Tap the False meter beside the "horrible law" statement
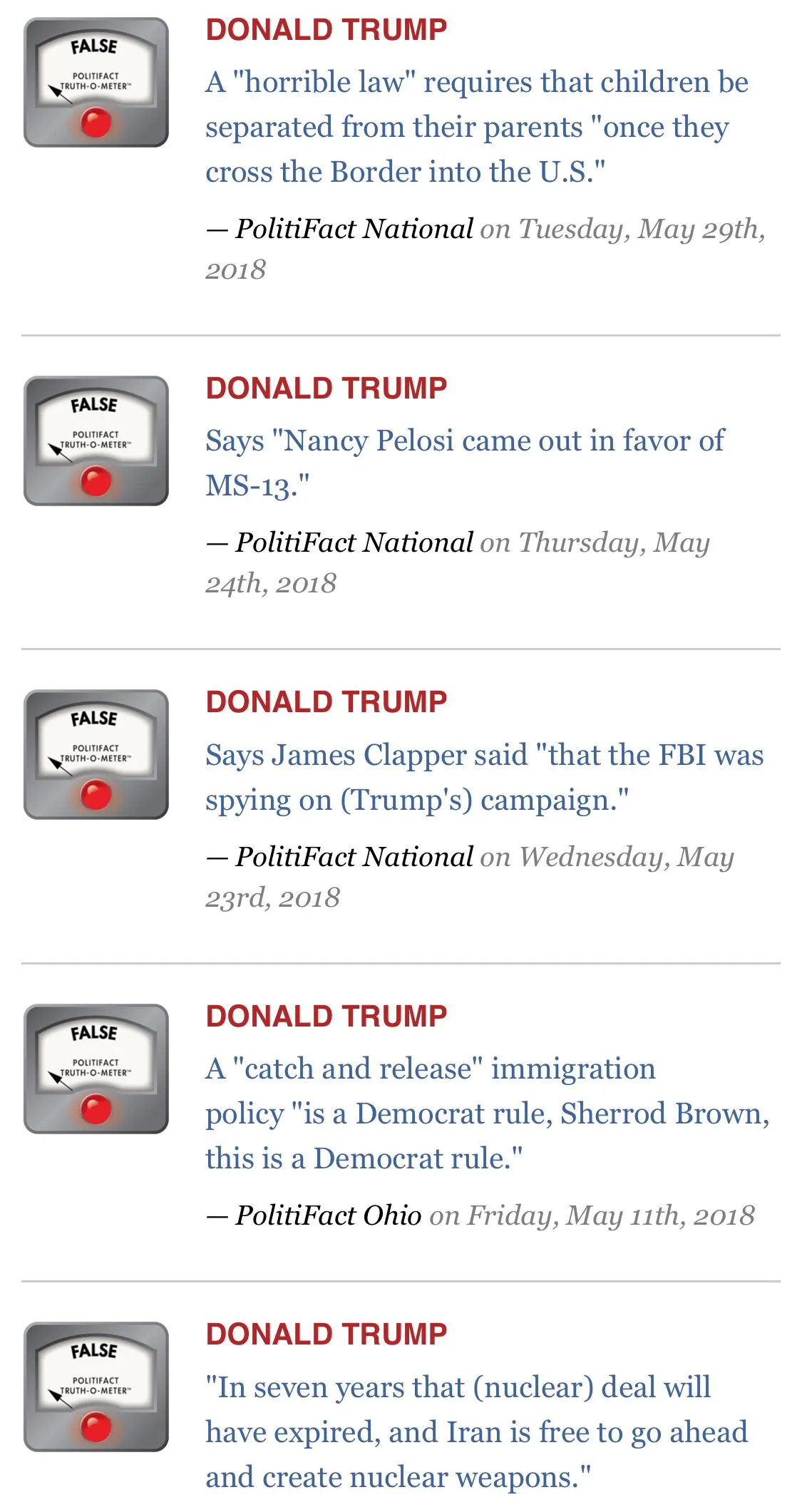Viewport: 802px width, 1512px height. coord(96,83)
